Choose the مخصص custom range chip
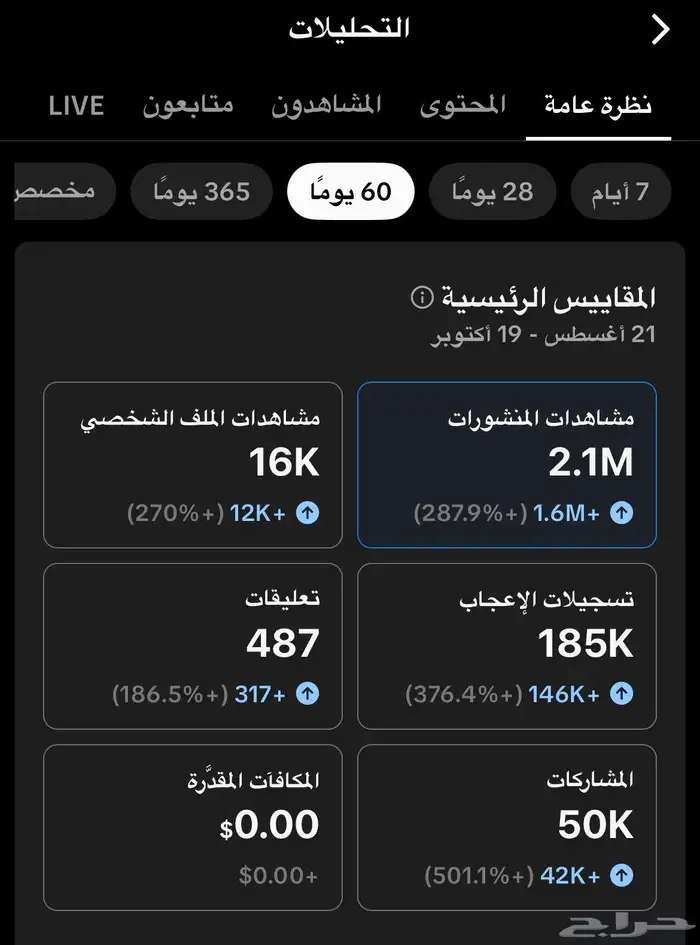Image resolution: width=700 pixels, height=945 pixels. tap(60, 191)
